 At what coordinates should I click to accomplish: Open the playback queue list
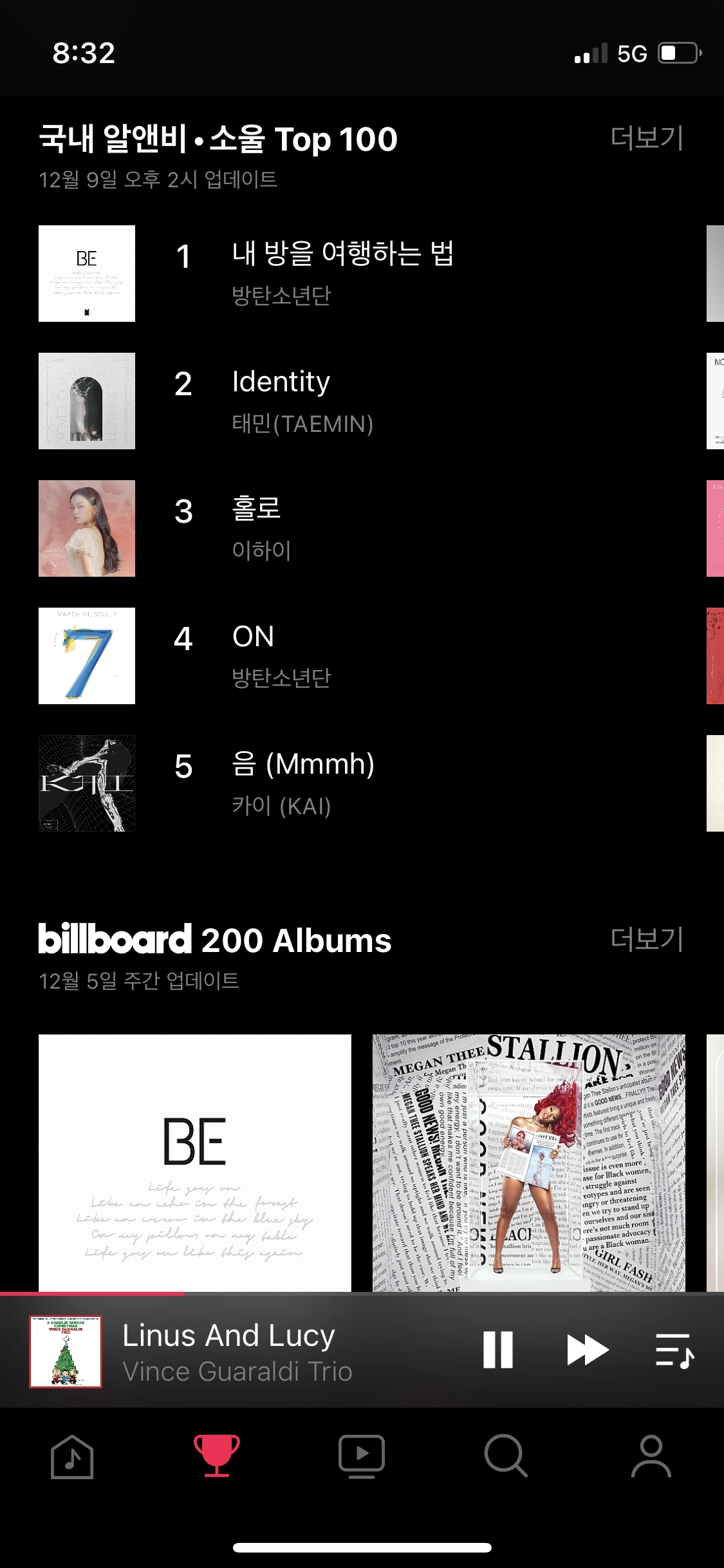[674, 1349]
